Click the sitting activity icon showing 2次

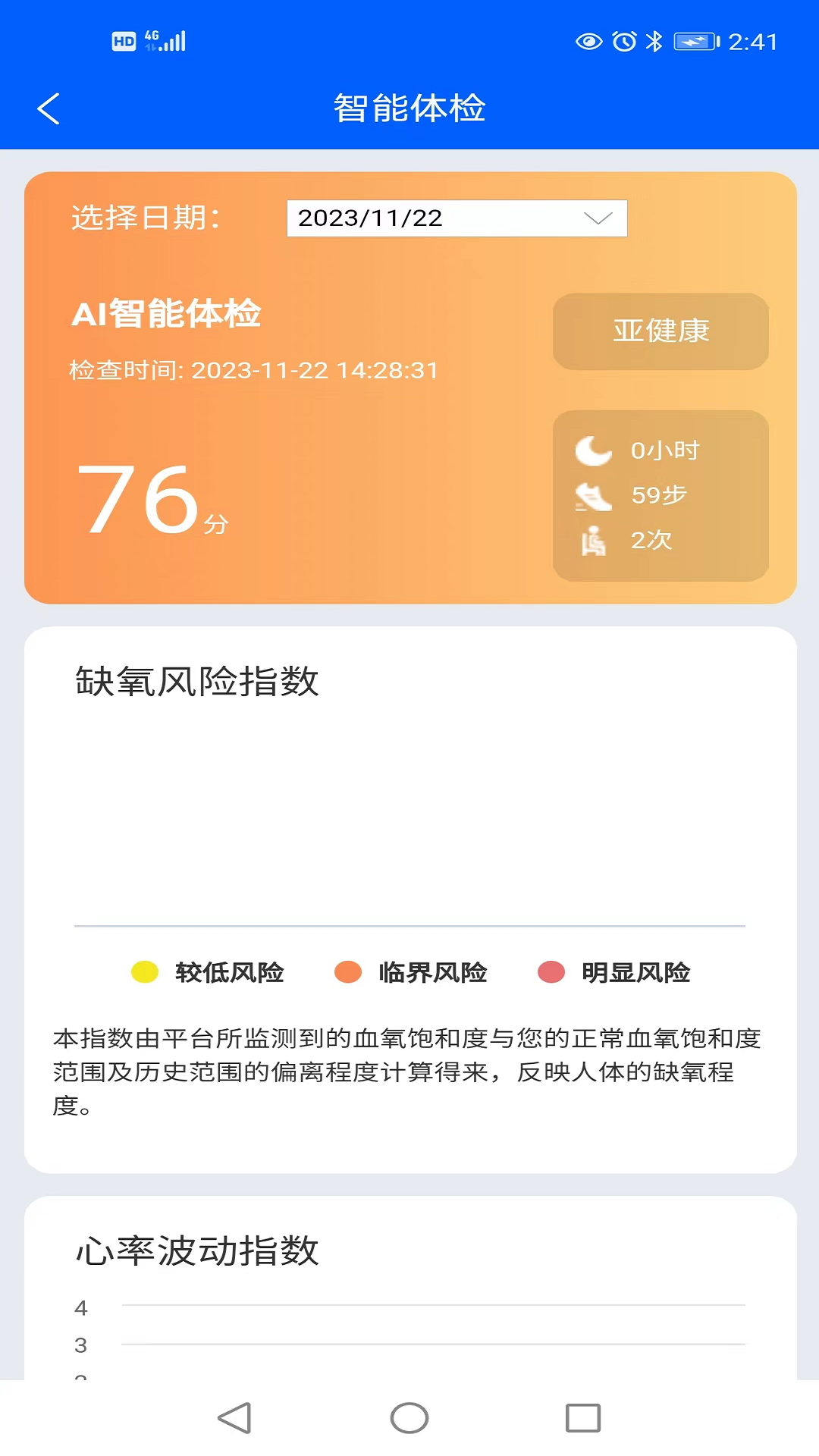pyautogui.click(x=595, y=541)
